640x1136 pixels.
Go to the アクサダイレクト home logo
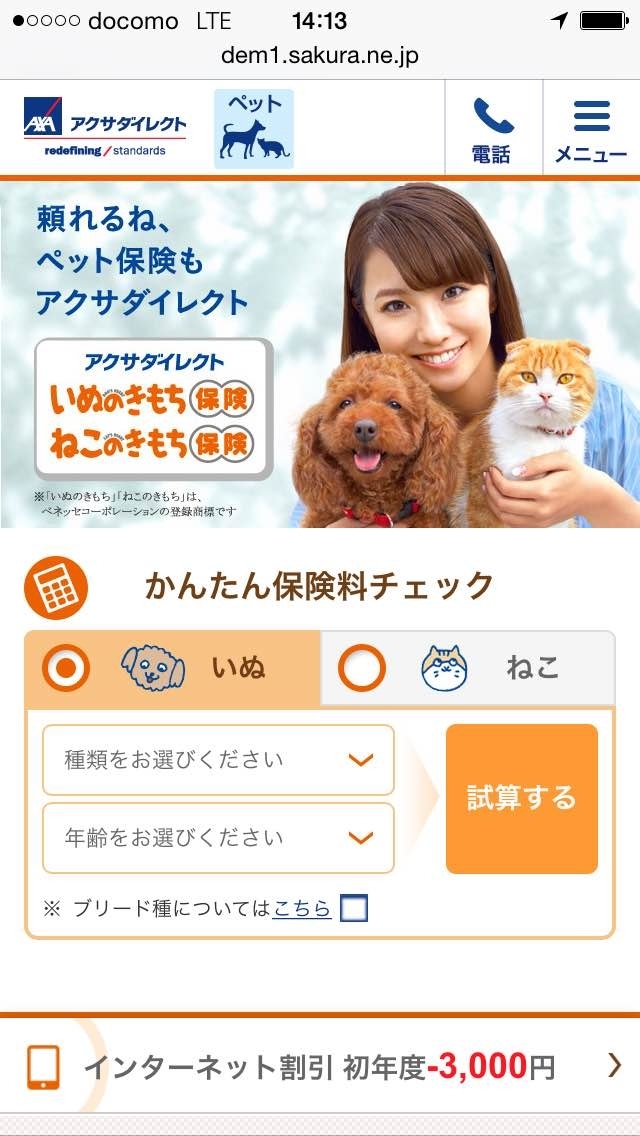105,127
